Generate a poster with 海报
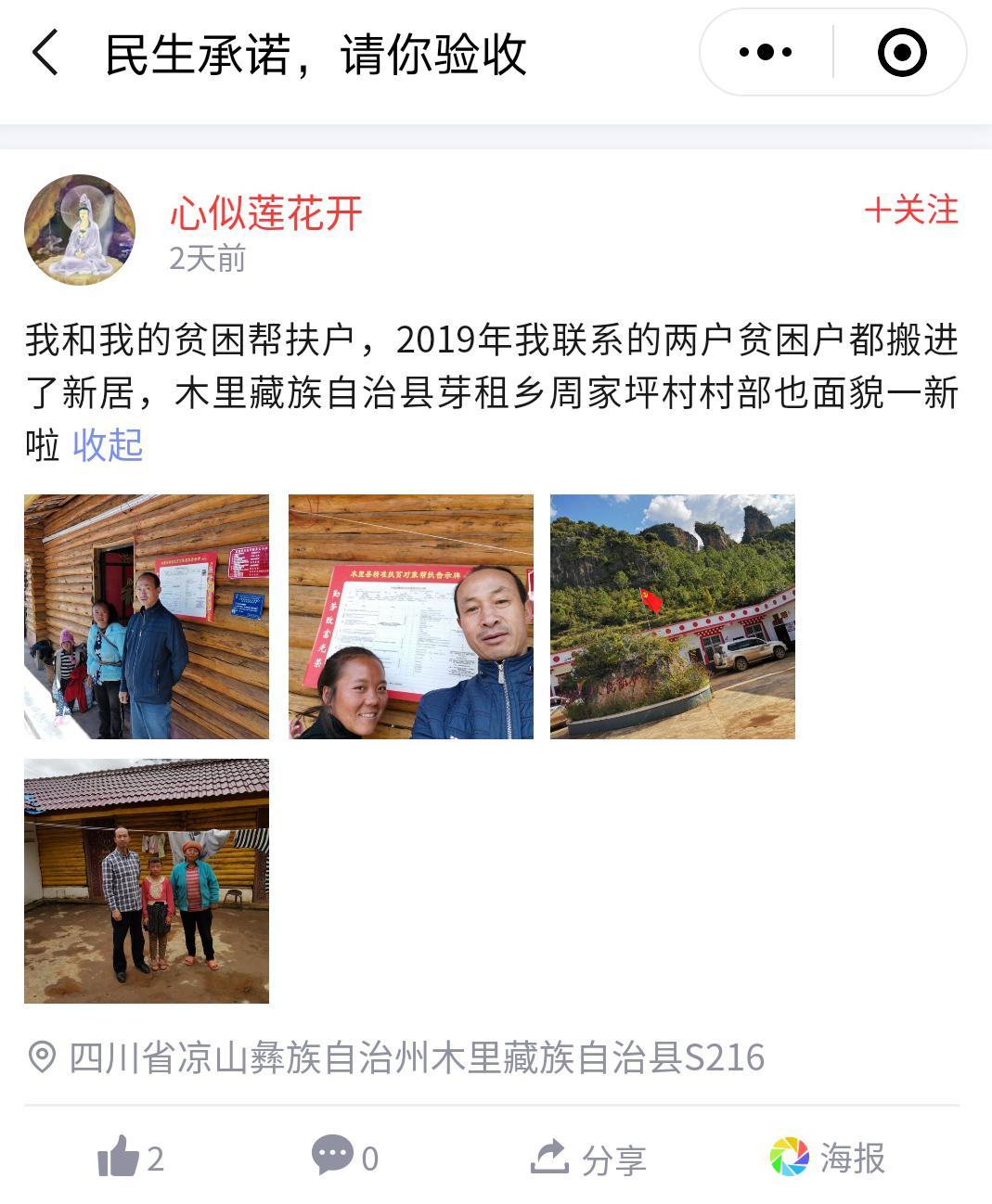Screen dimensions: 992x1204 828,1159
